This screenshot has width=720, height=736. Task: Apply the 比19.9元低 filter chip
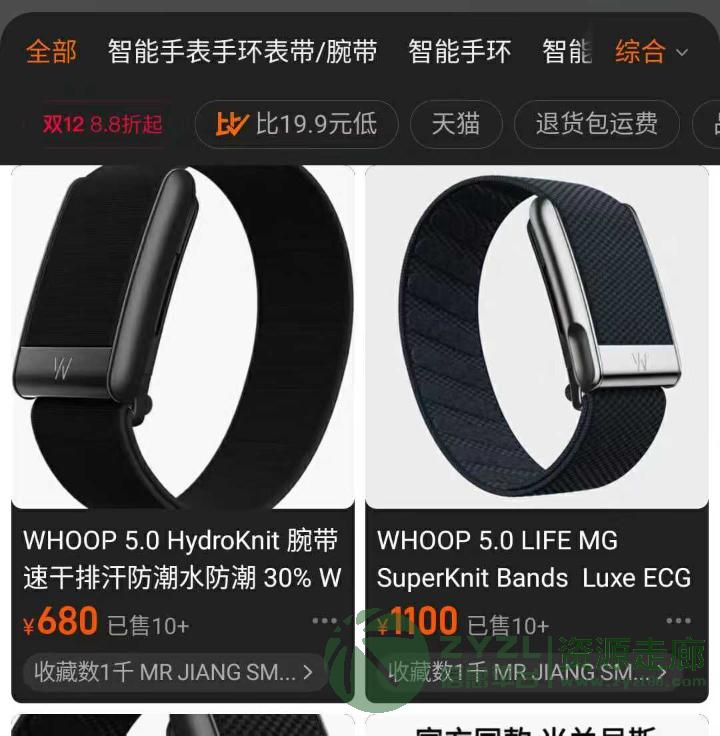(297, 124)
